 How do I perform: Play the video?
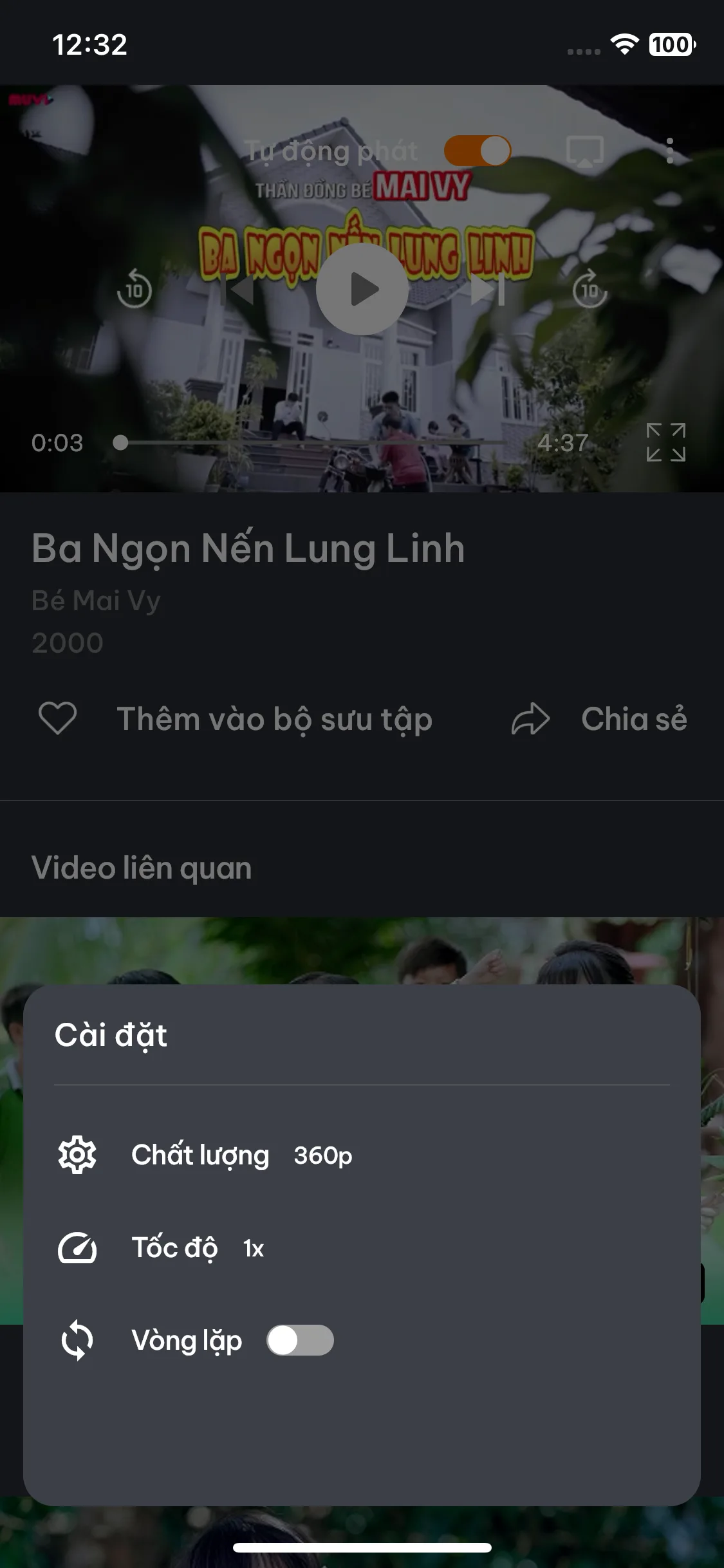coord(362,289)
